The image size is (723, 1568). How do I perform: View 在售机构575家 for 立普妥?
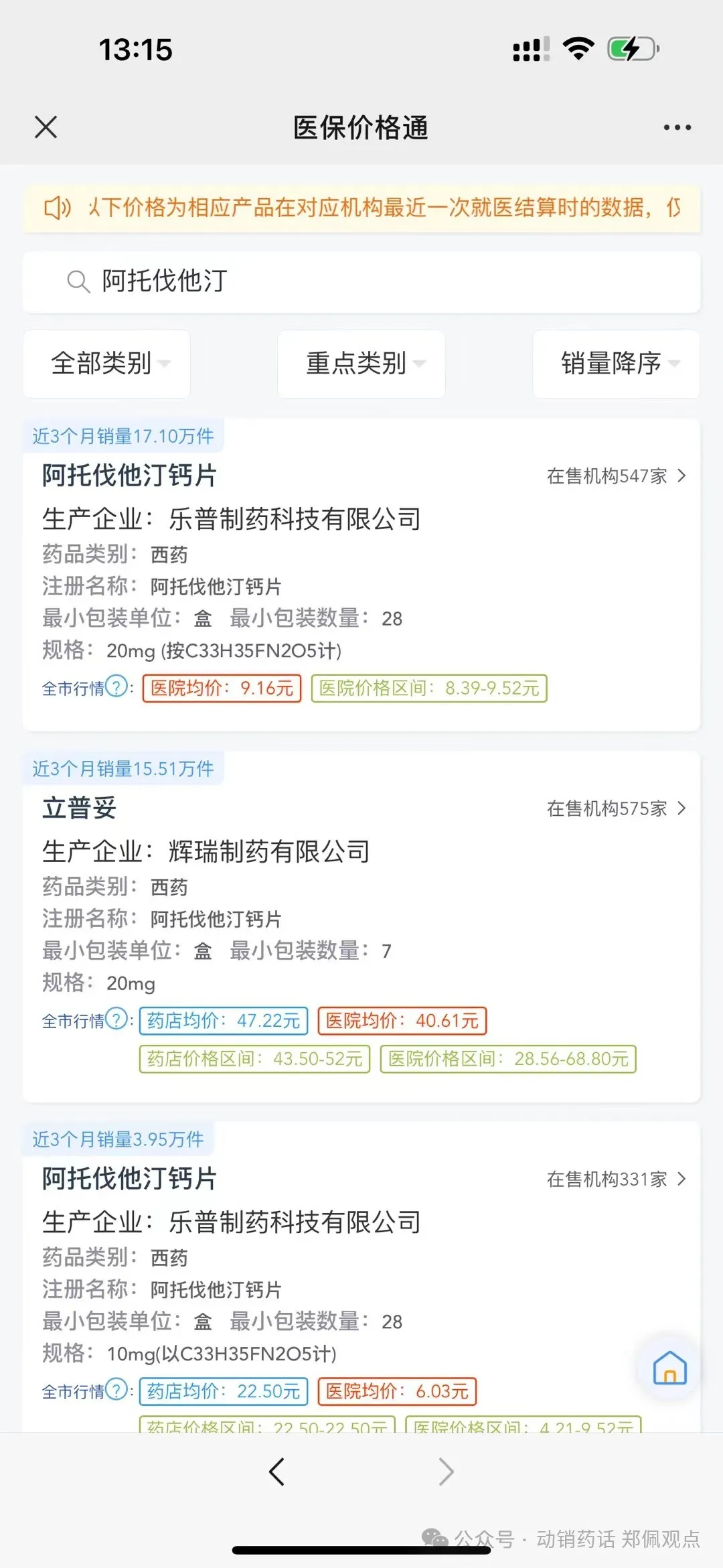[x=616, y=809]
